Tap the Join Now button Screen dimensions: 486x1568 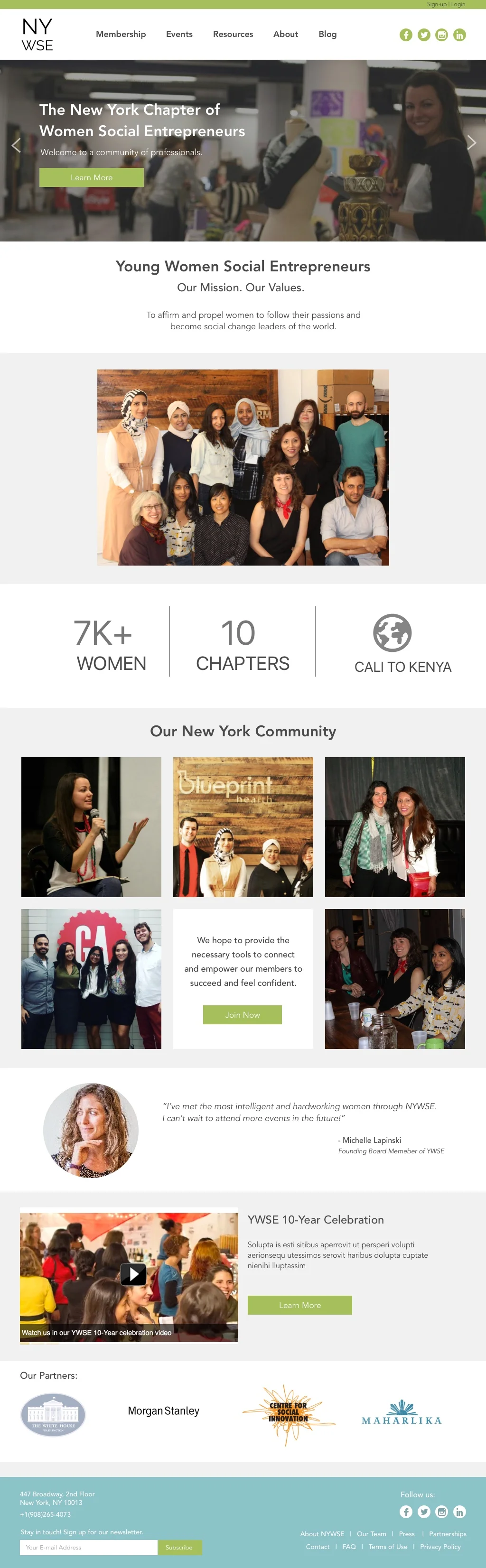point(243,1015)
